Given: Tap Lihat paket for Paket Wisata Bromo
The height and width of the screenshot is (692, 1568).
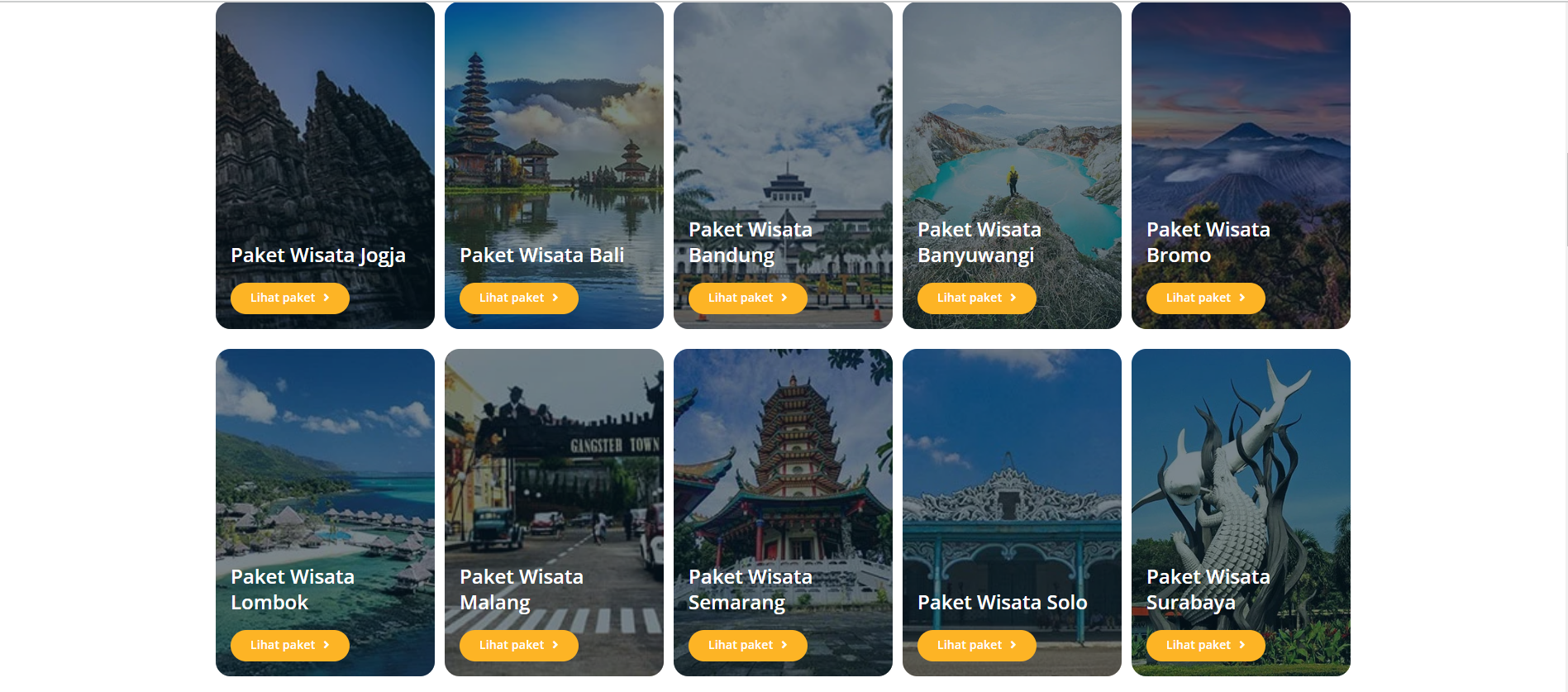Looking at the screenshot, I should [1205, 298].
